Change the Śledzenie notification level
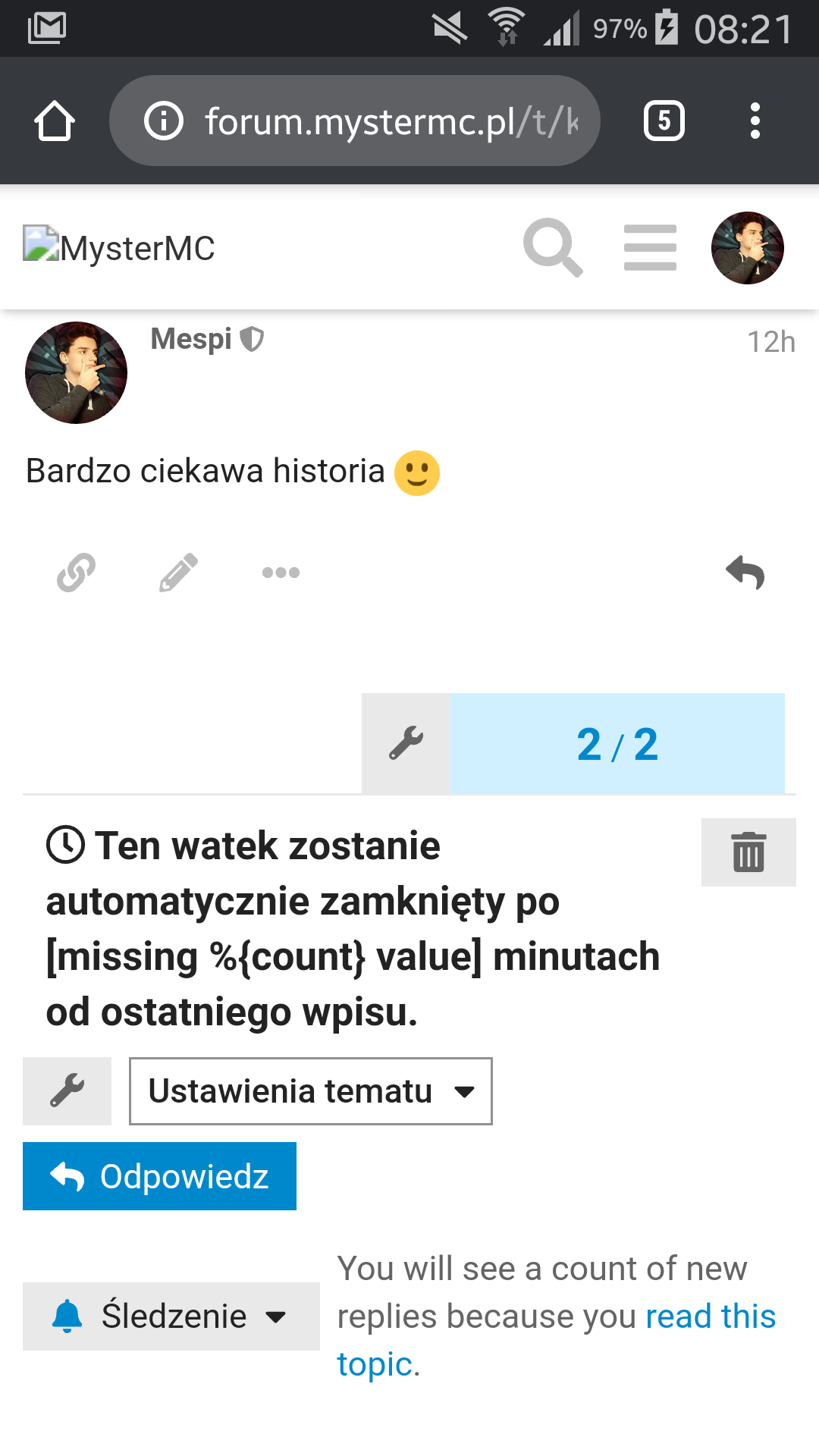Image resolution: width=819 pixels, height=1456 pixels. (171, 1316)
